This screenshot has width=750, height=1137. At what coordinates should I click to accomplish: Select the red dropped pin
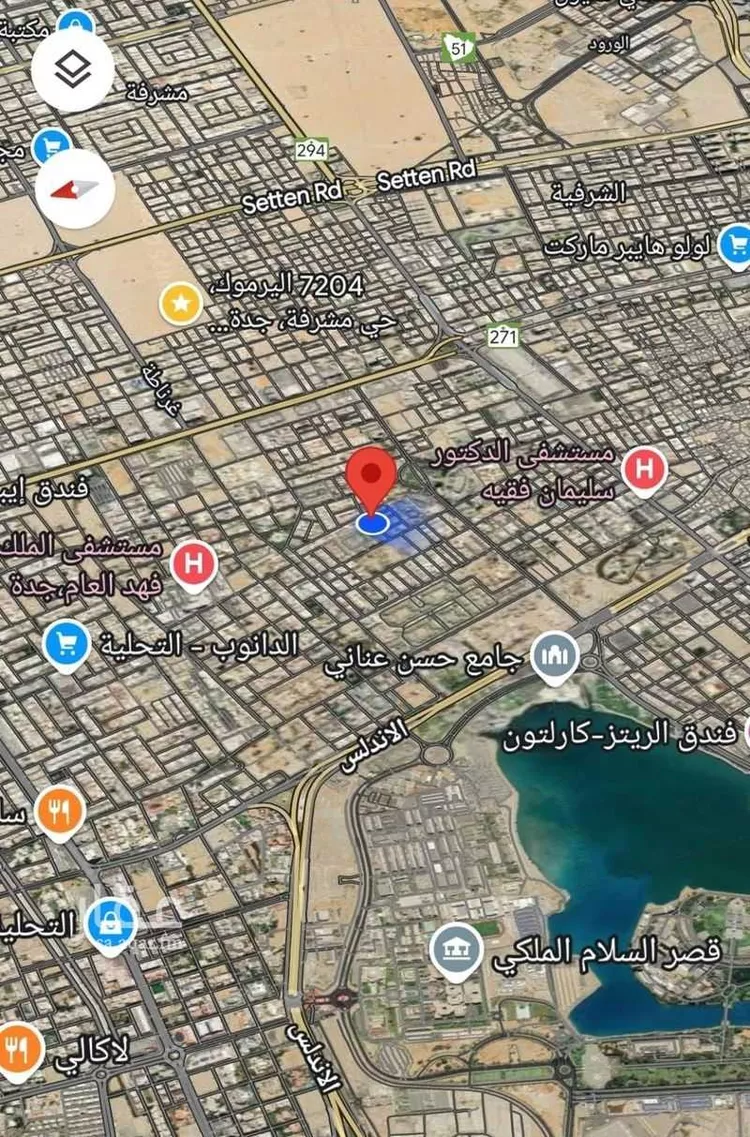tap(372, 478)
